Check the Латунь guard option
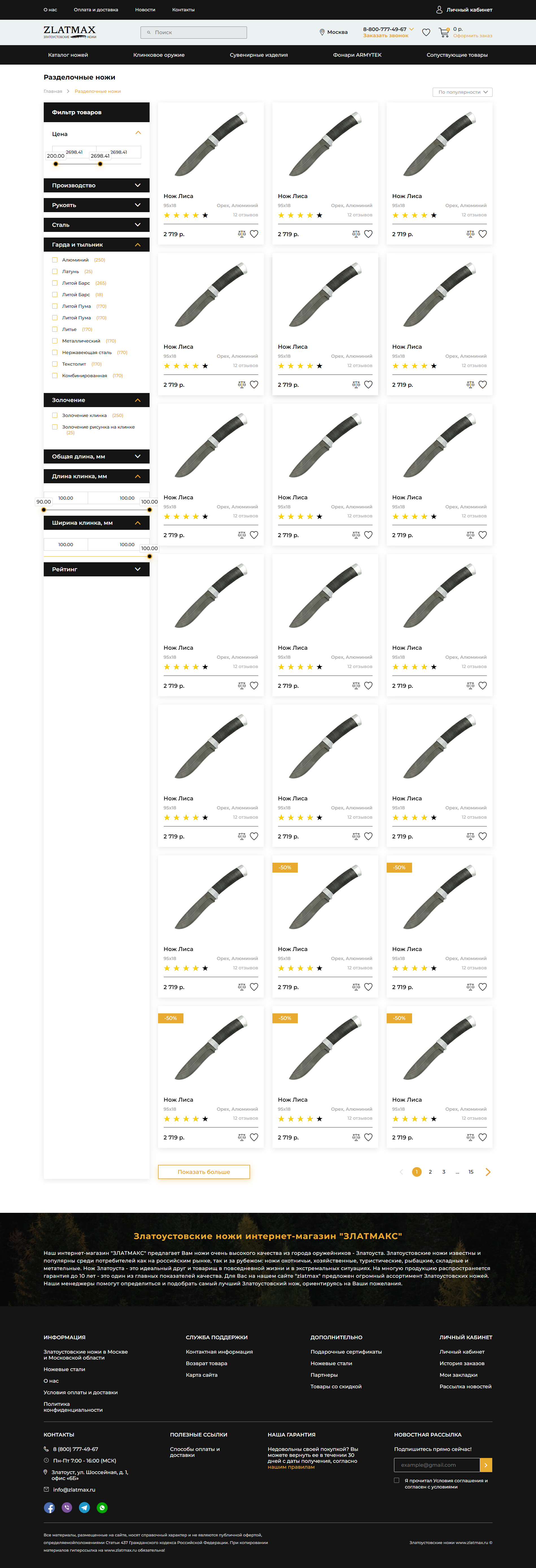 [x=55, y=271]
